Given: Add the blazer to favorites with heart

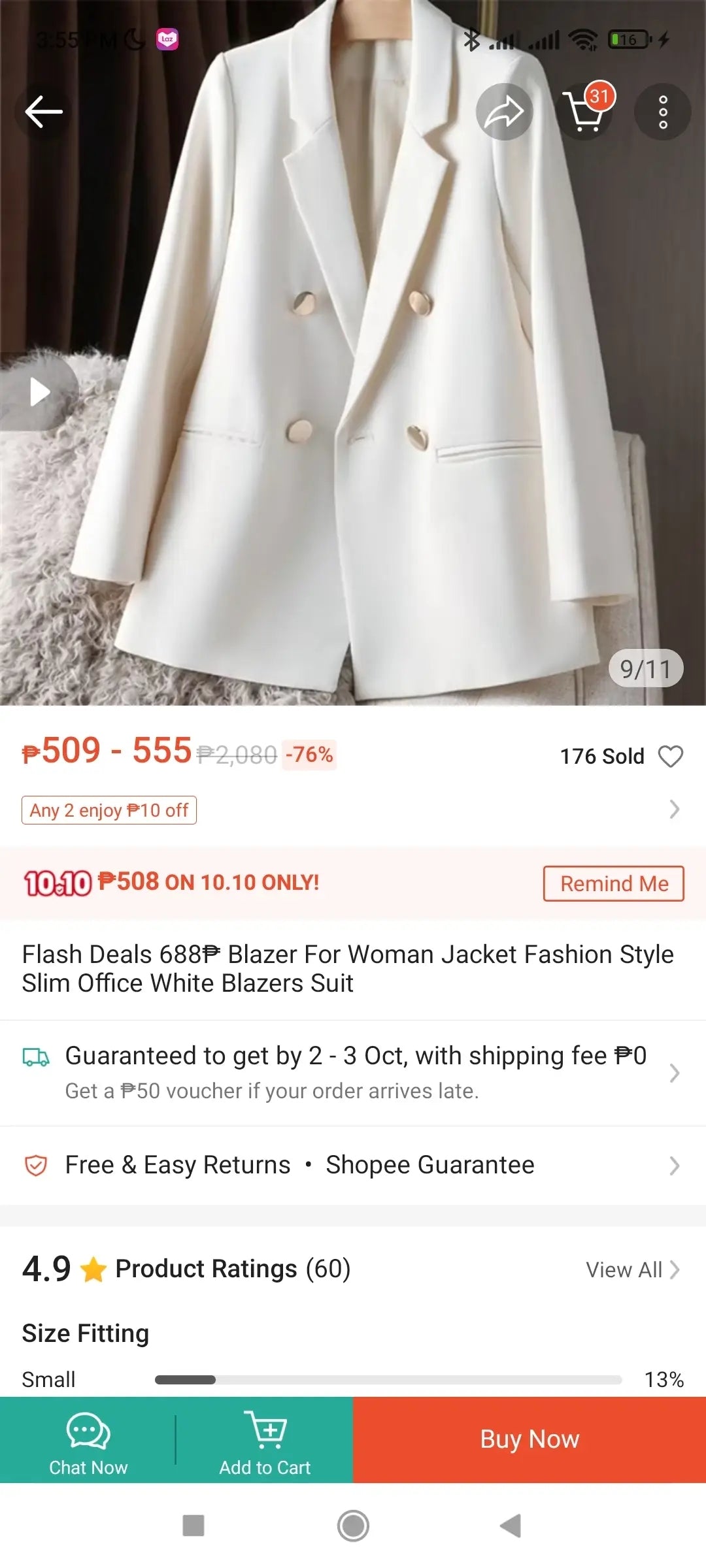Looking at the screenshot, I should 670,757.
